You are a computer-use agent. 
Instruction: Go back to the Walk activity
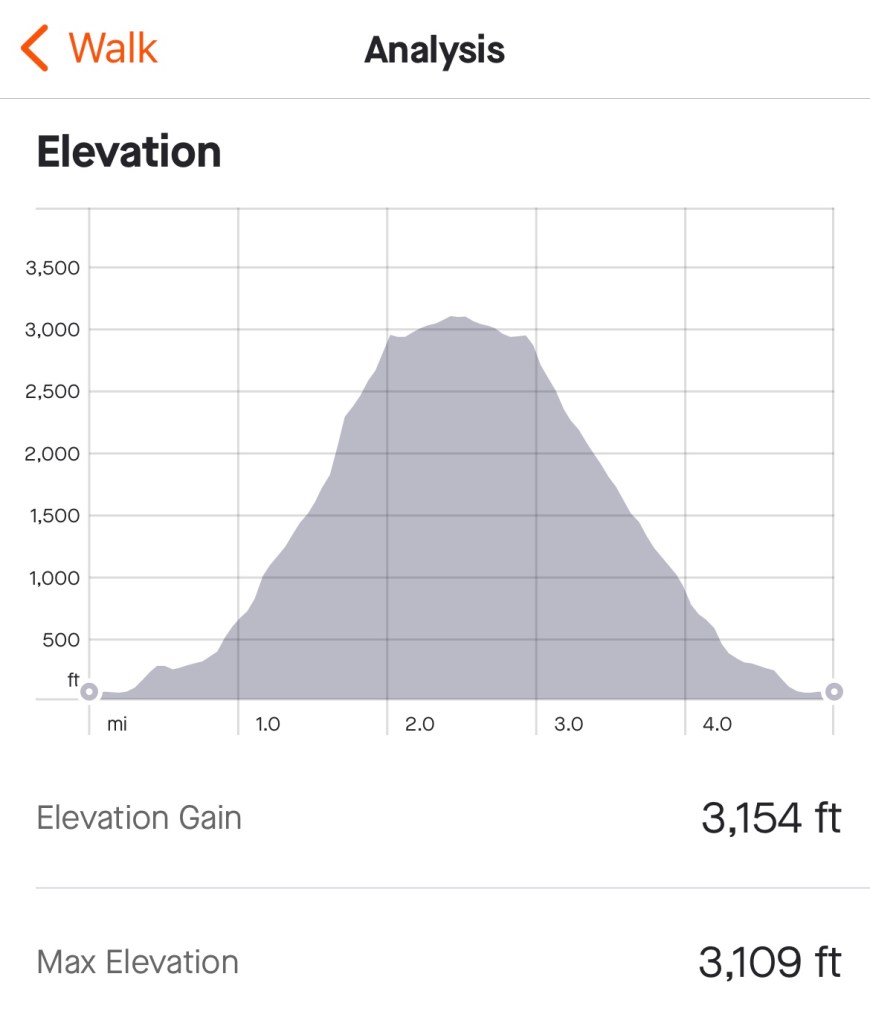point(90,49)
